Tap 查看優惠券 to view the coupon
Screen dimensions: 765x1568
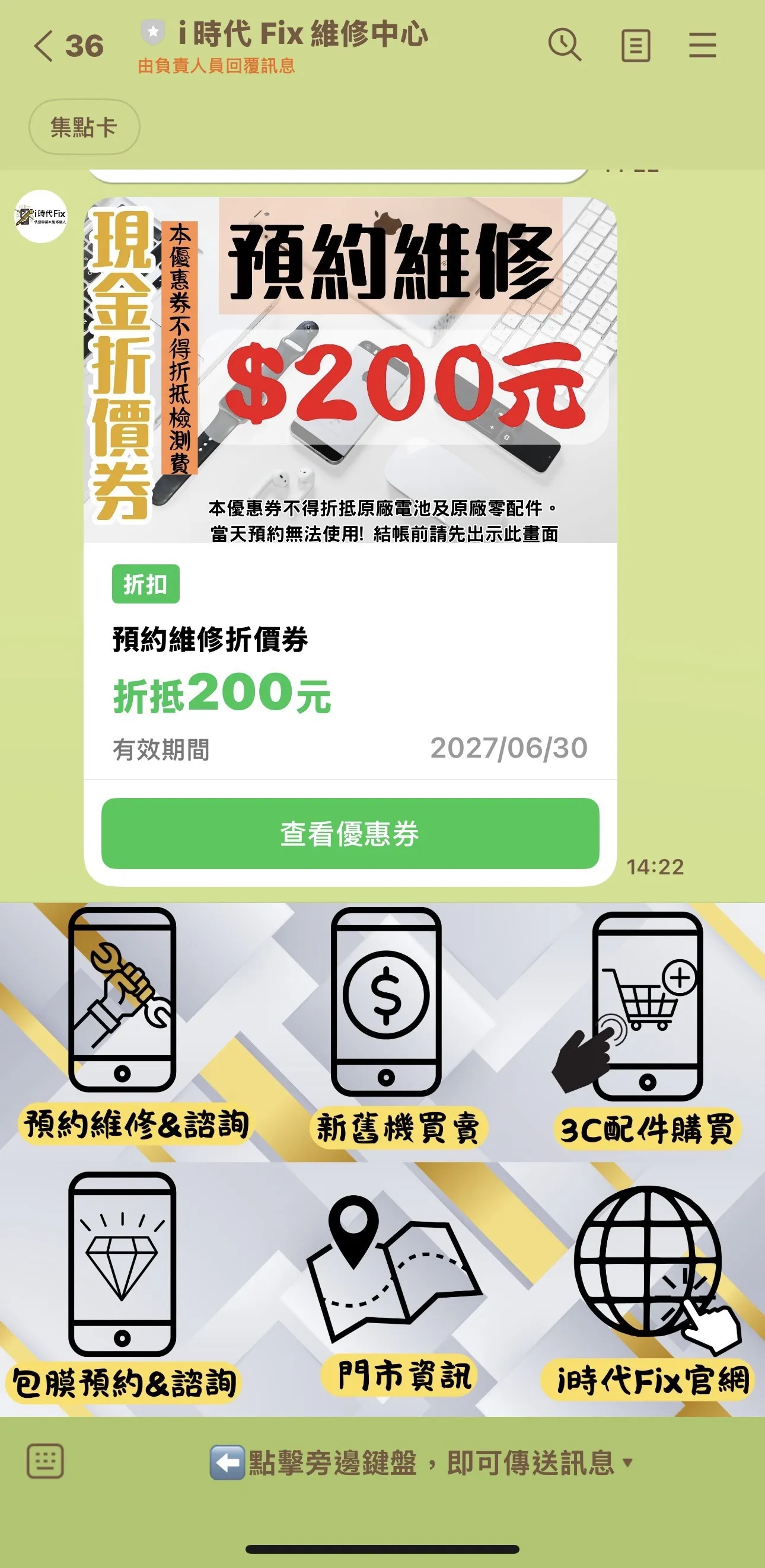350,834
